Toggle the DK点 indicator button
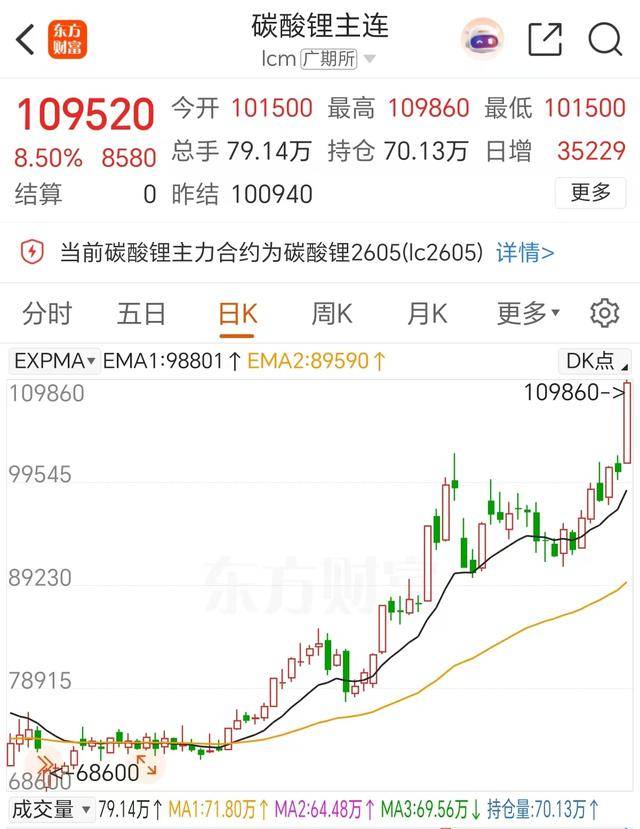 click(x=597, y=361)
